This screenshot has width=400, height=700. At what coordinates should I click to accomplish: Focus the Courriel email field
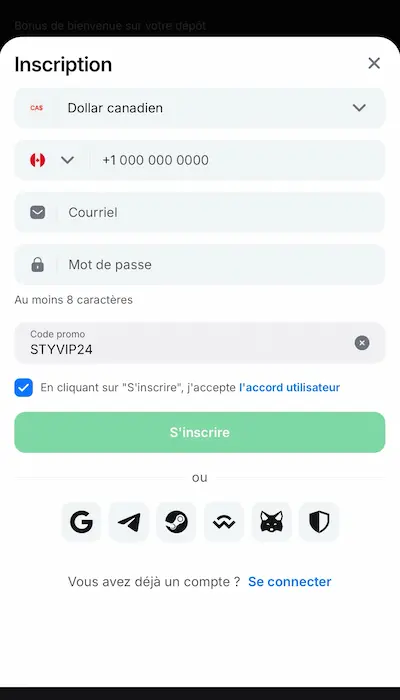click(x=200, y=212)
